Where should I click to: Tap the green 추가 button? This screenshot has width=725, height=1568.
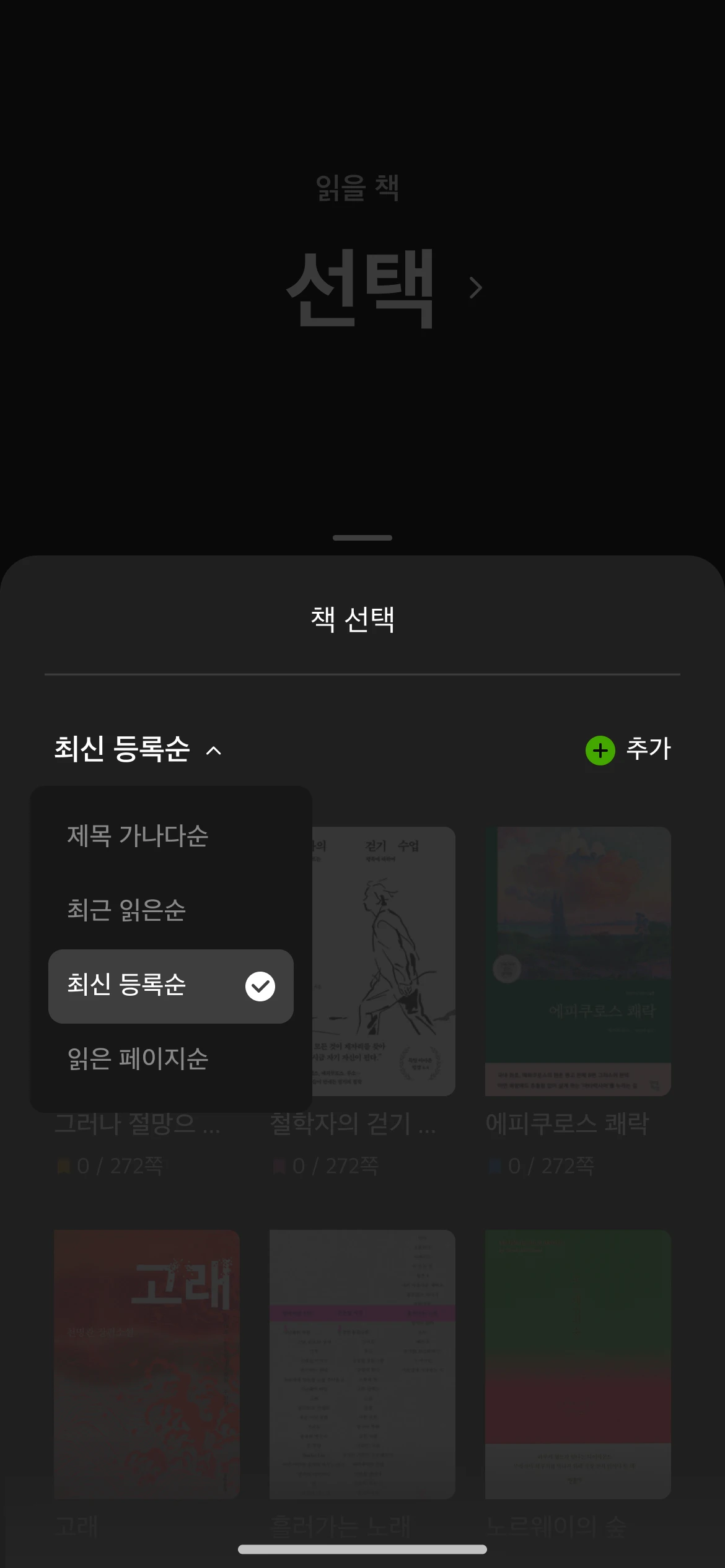628,750
